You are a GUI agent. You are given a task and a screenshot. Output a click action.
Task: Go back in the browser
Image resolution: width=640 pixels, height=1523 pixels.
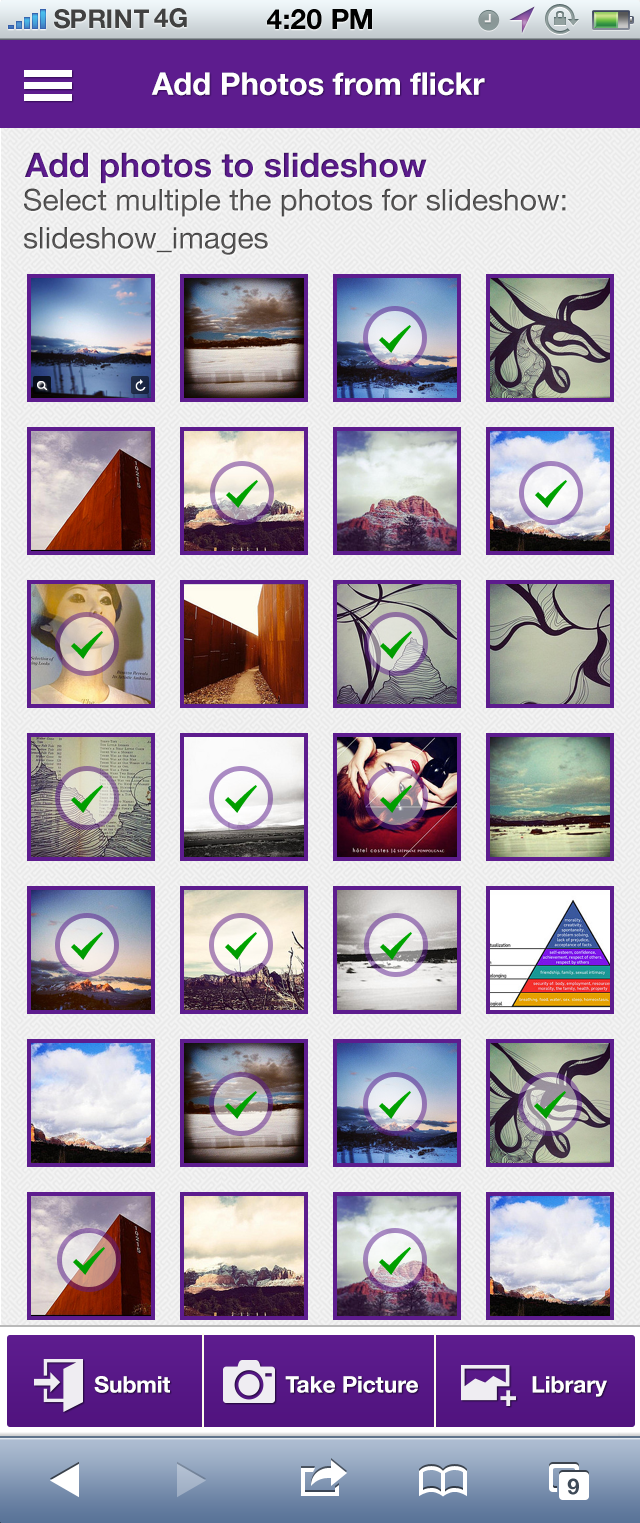click(x=65, y=1480)
